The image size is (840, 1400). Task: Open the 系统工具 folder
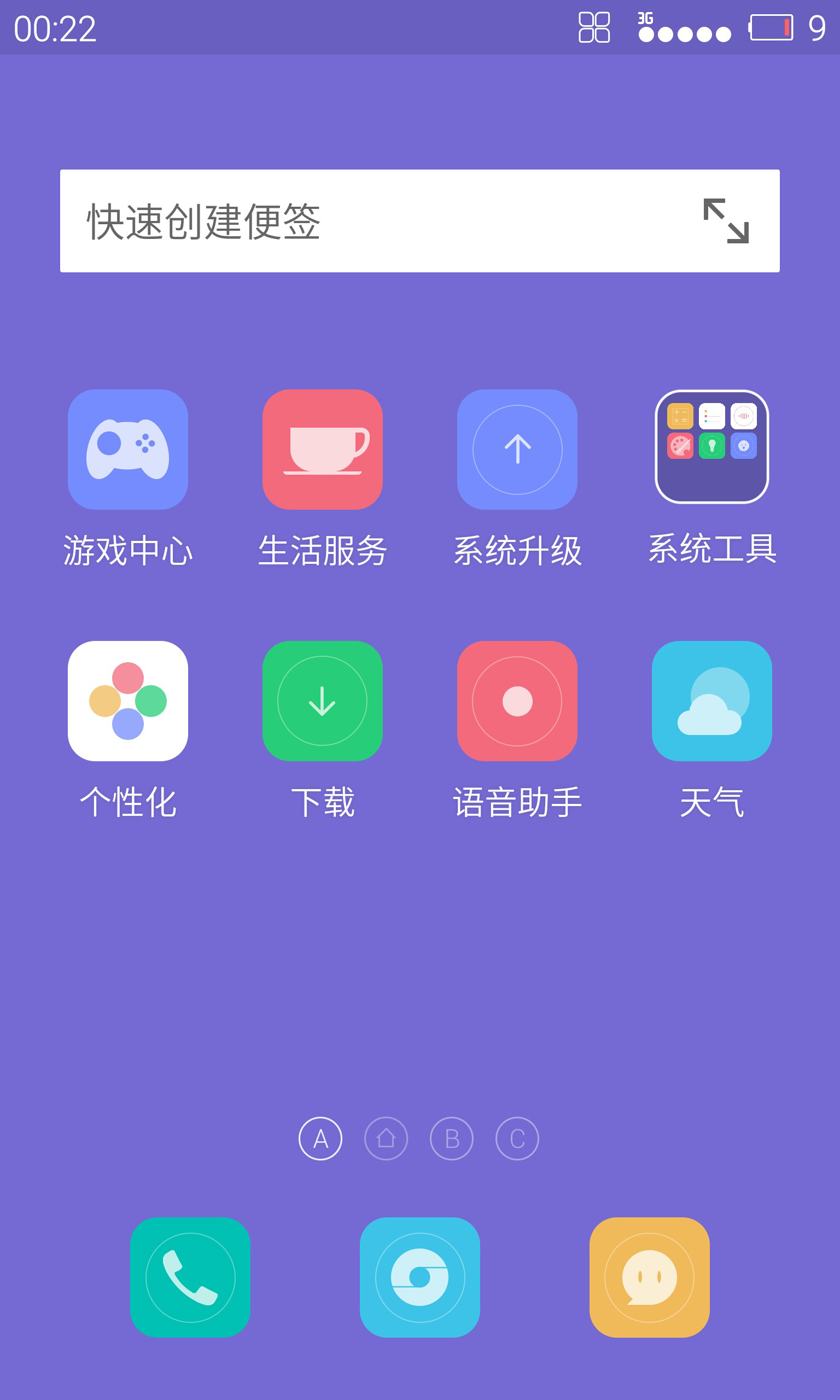[711, 447]
